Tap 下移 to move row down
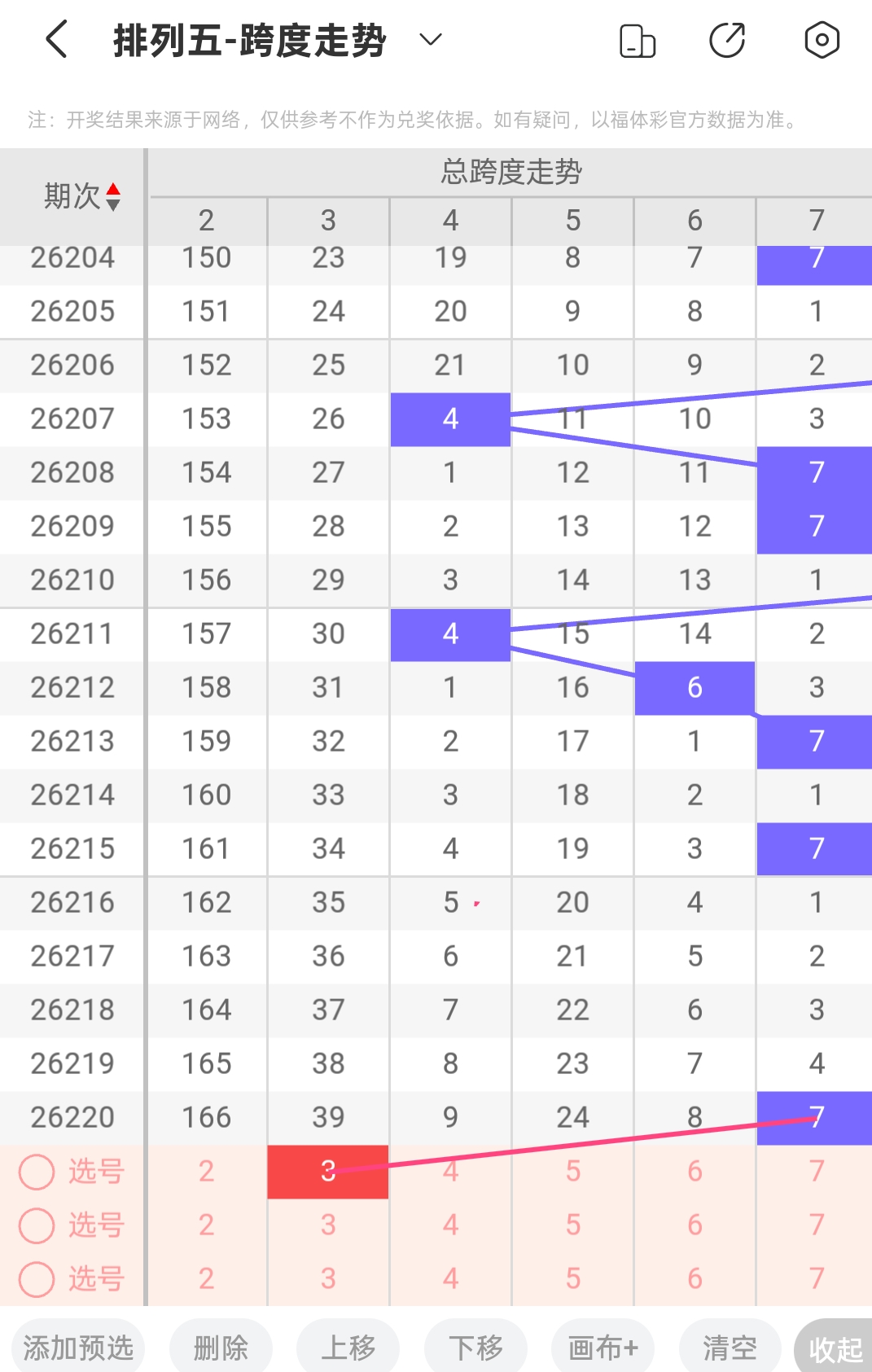Viewport: 872px width, 1372px height. coord(475,1348)
